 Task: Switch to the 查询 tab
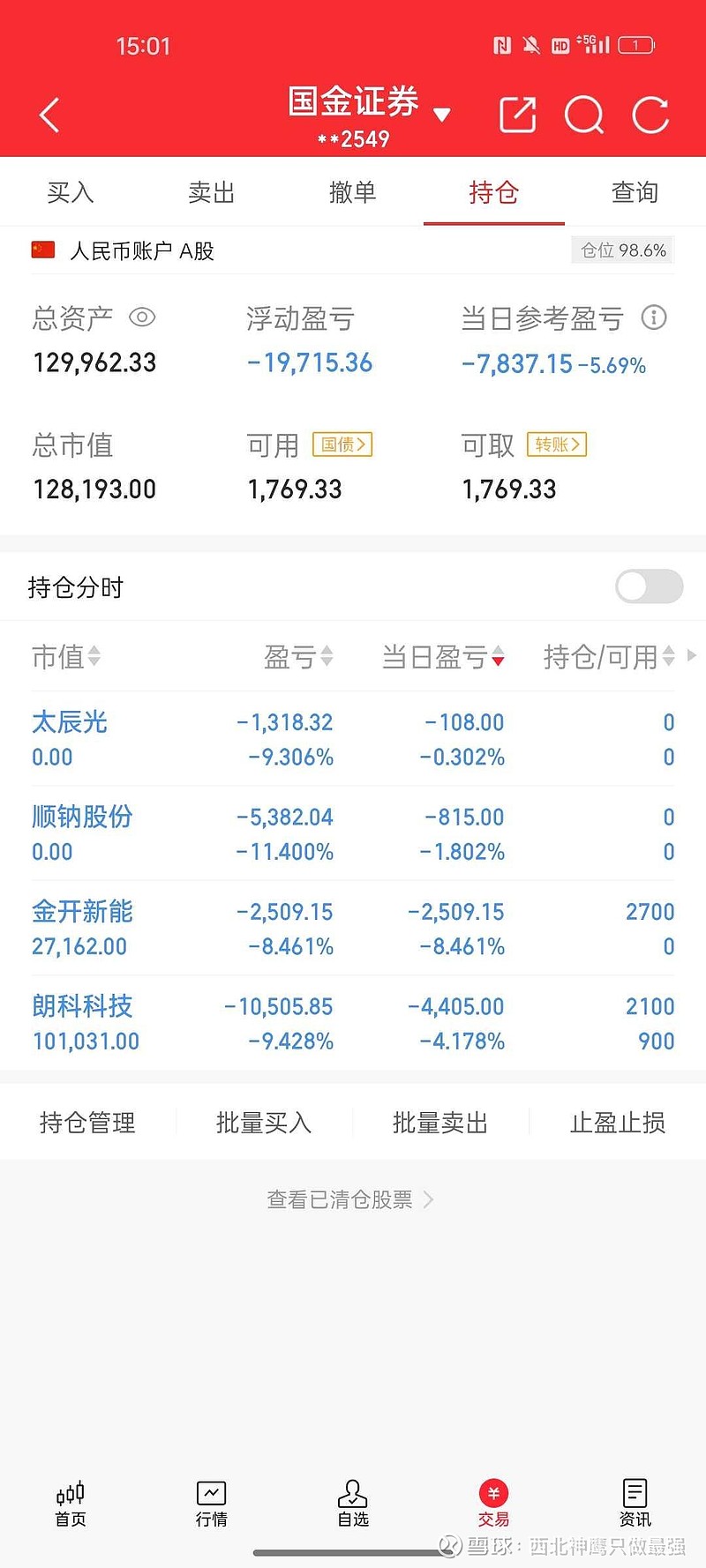click(x=634, y=192)
